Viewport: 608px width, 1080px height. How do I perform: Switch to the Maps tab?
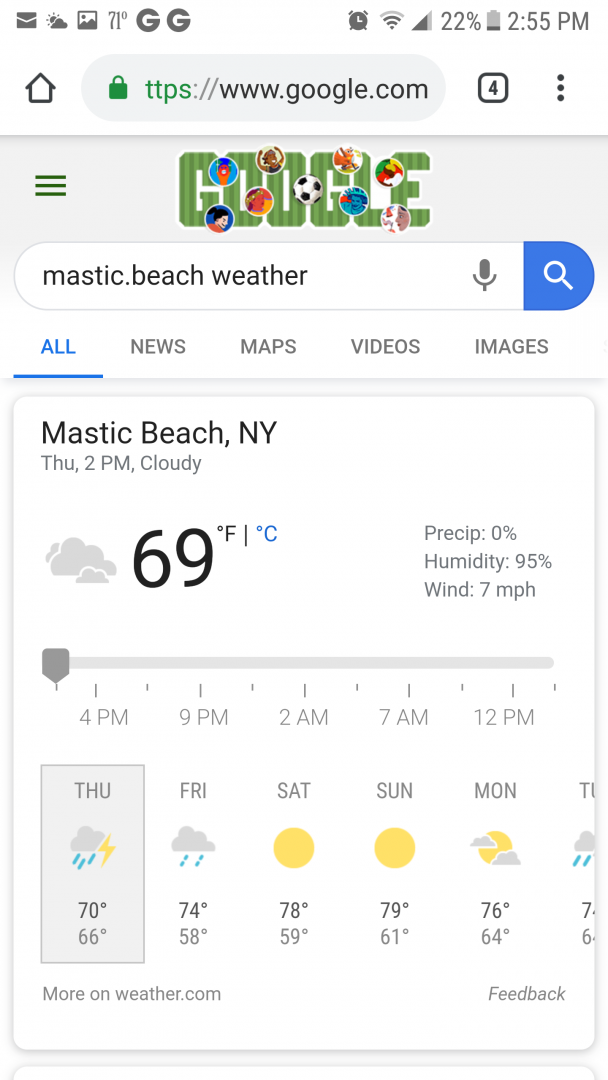[x=268, y=347]
